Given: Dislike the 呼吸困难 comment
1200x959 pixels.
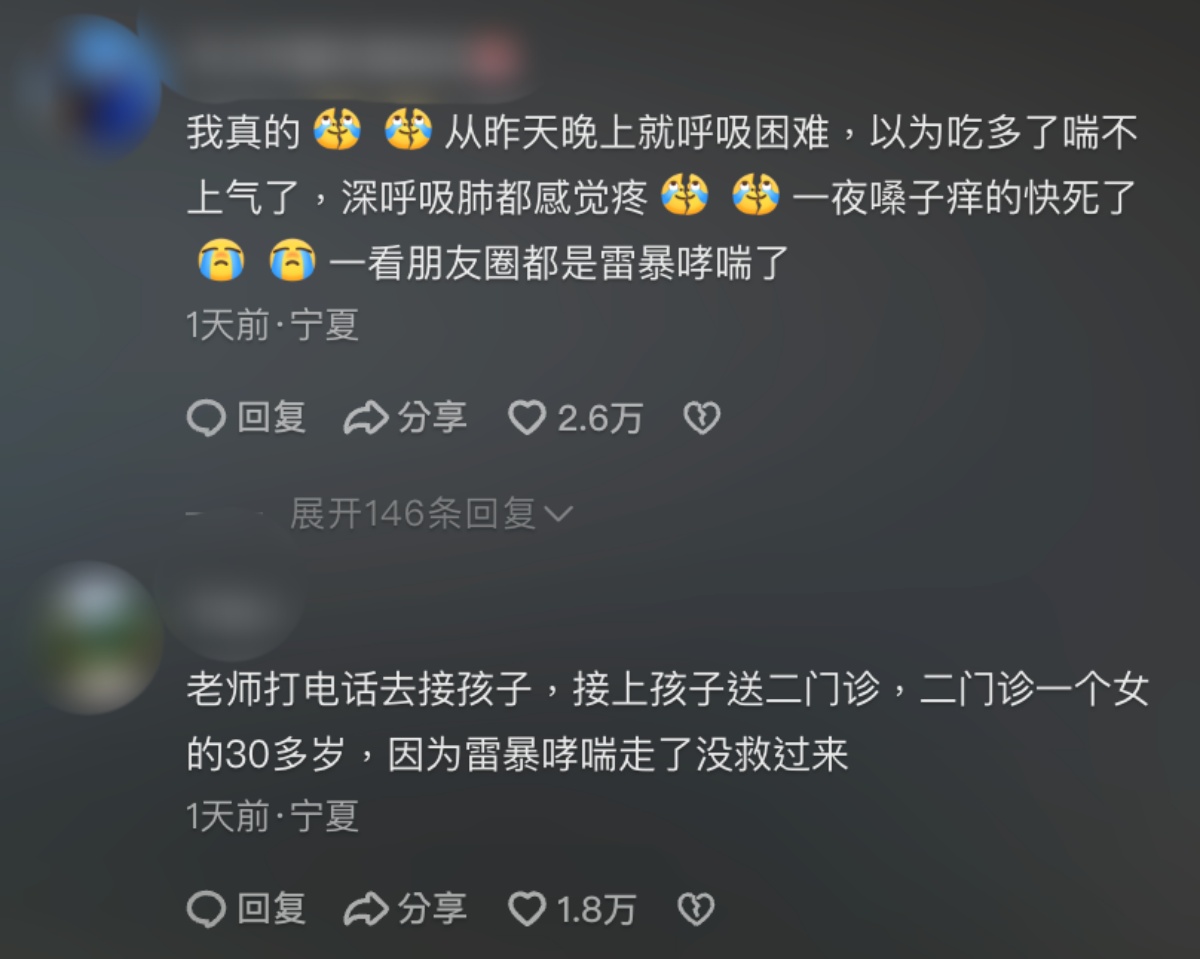Looking at the screenshot, I should 701,418.
